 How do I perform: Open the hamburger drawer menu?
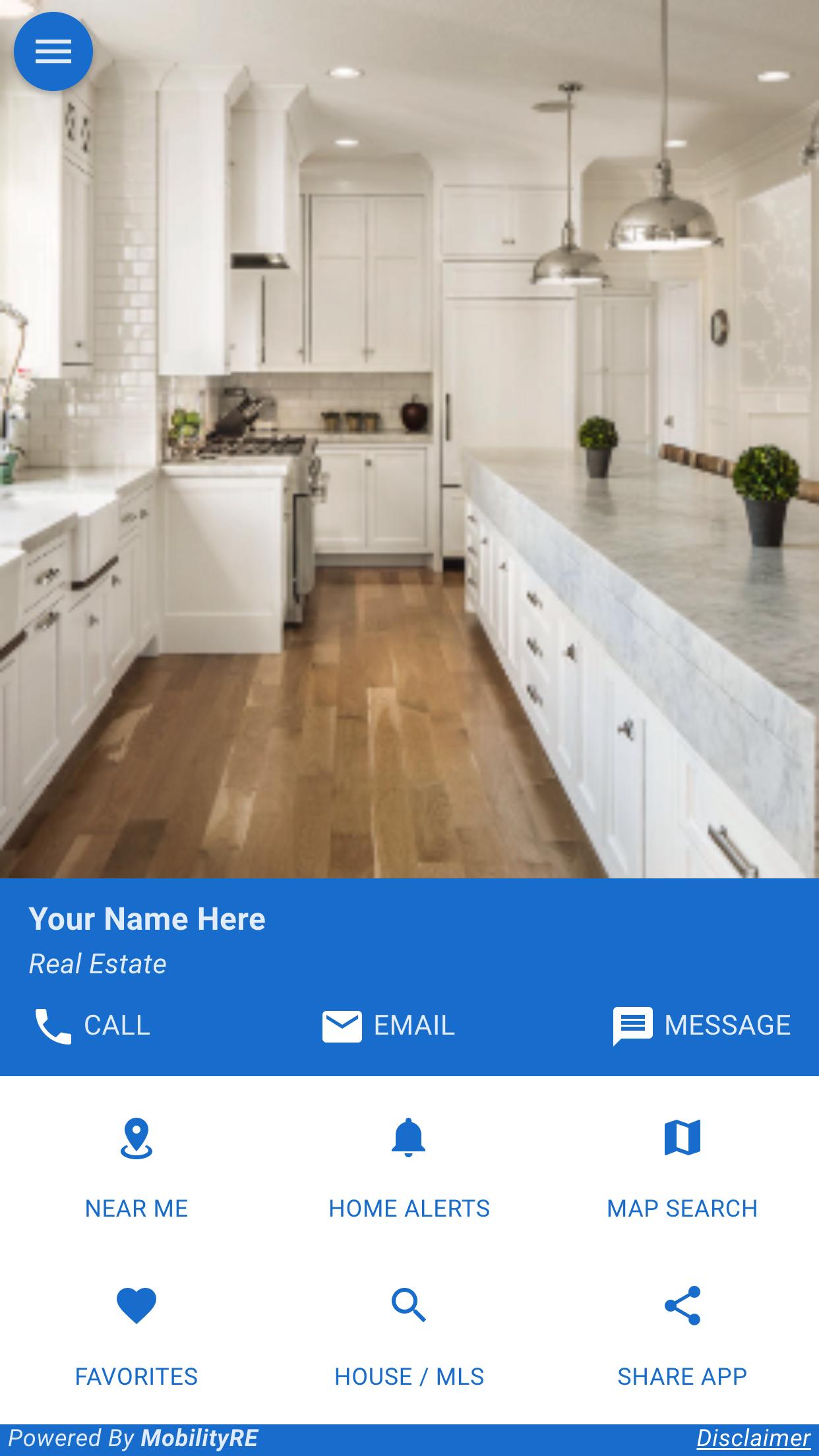(53, 51)
